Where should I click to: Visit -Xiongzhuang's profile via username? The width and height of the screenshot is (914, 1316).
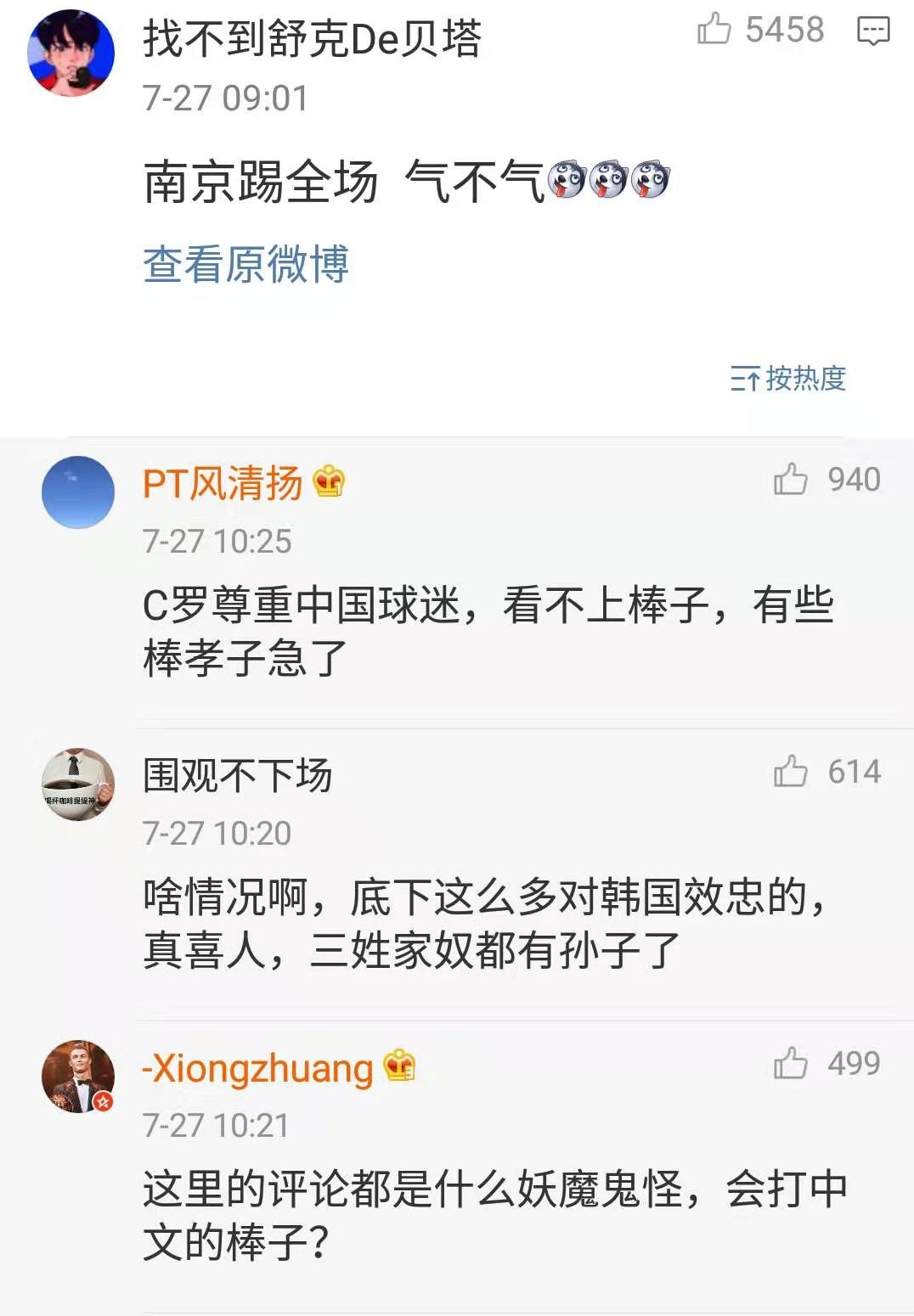(257, 1068)
